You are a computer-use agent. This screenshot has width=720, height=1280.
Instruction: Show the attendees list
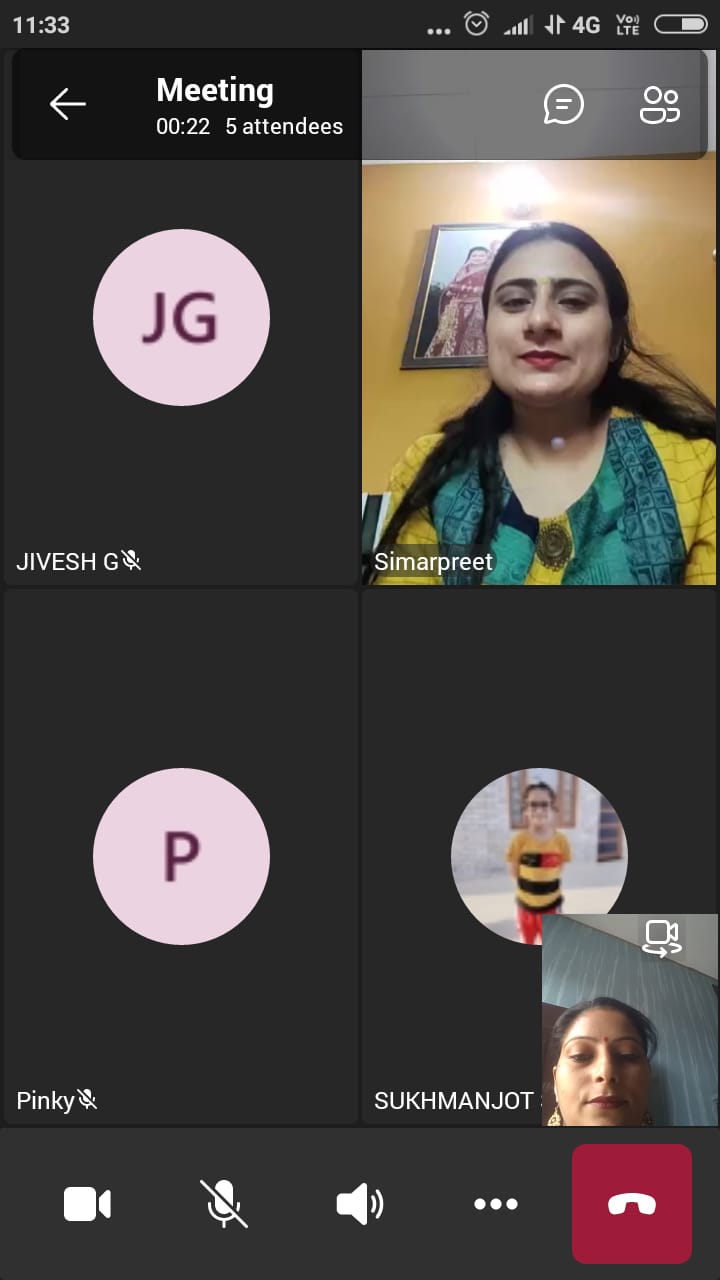coord(660,104)
